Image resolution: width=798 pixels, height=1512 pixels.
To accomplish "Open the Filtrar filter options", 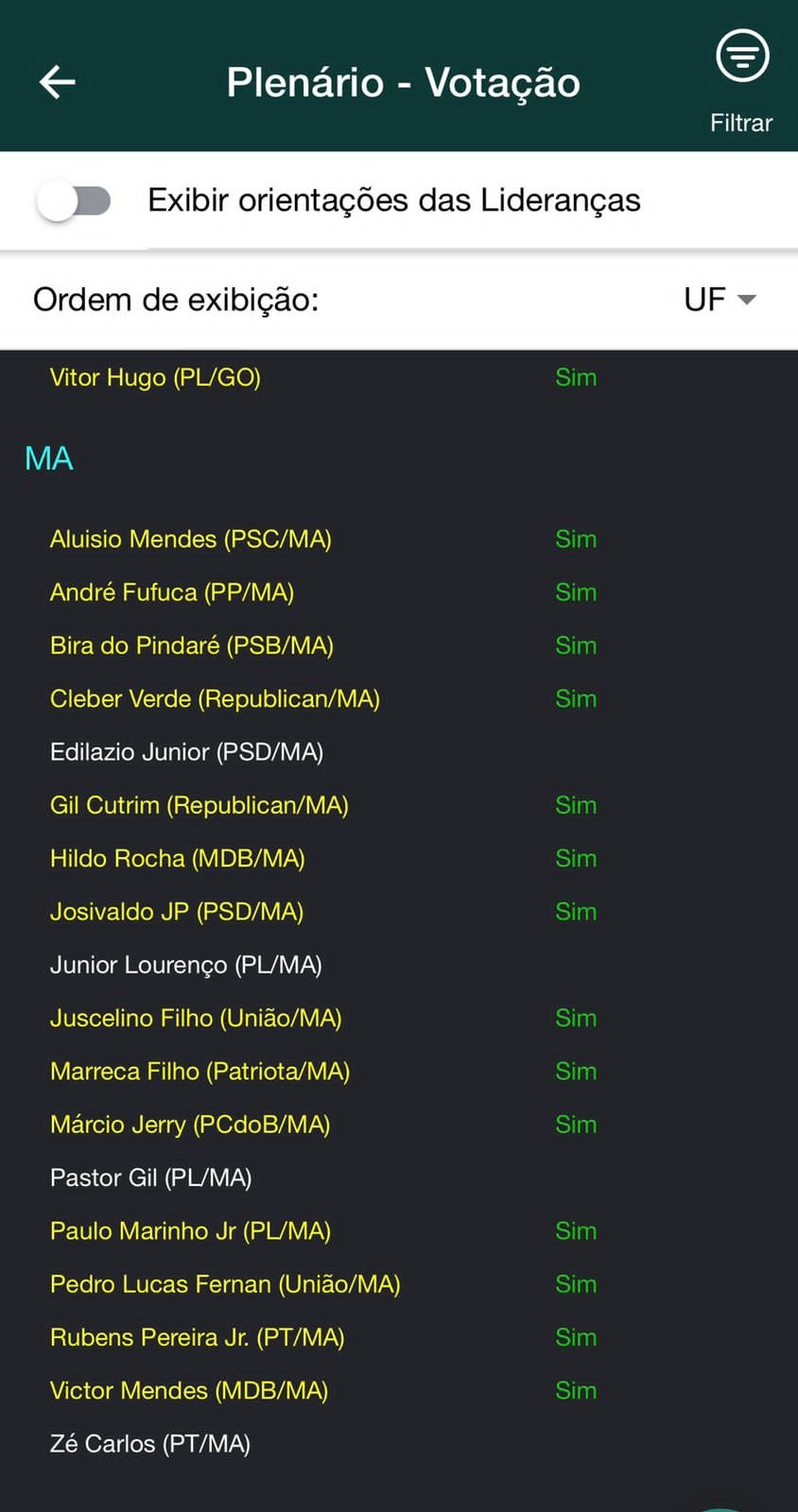I will (x=742, y=80).
